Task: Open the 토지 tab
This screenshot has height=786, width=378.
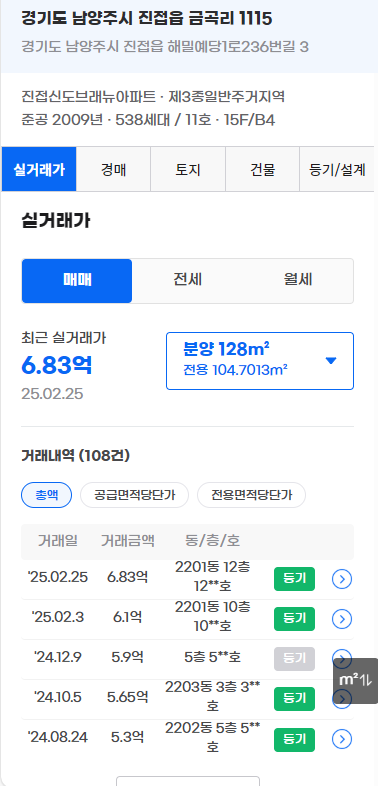Action: [188, 169]
